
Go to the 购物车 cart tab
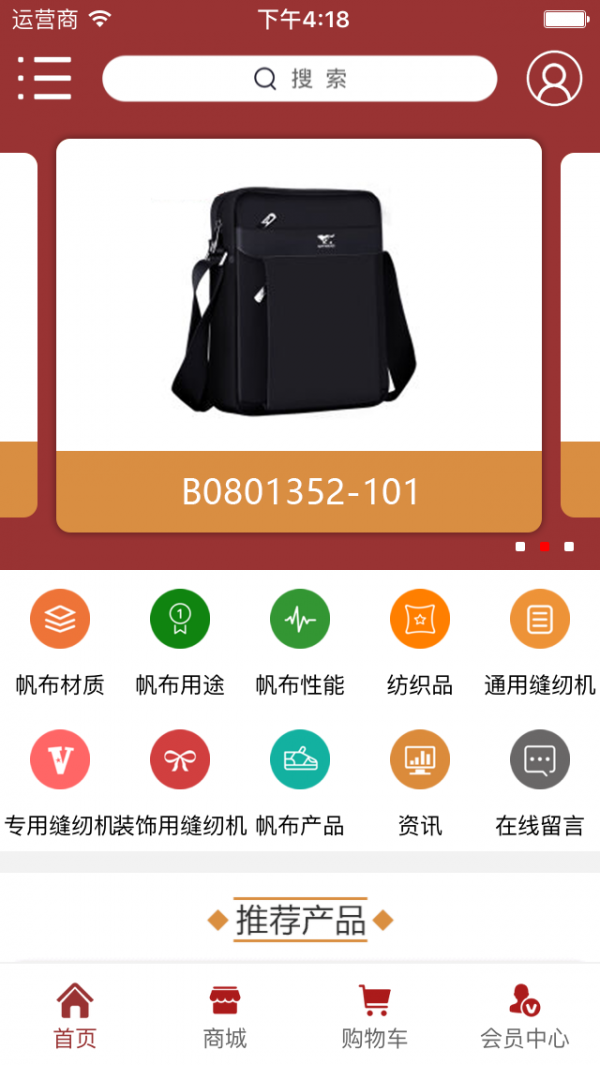[375, 1014]
